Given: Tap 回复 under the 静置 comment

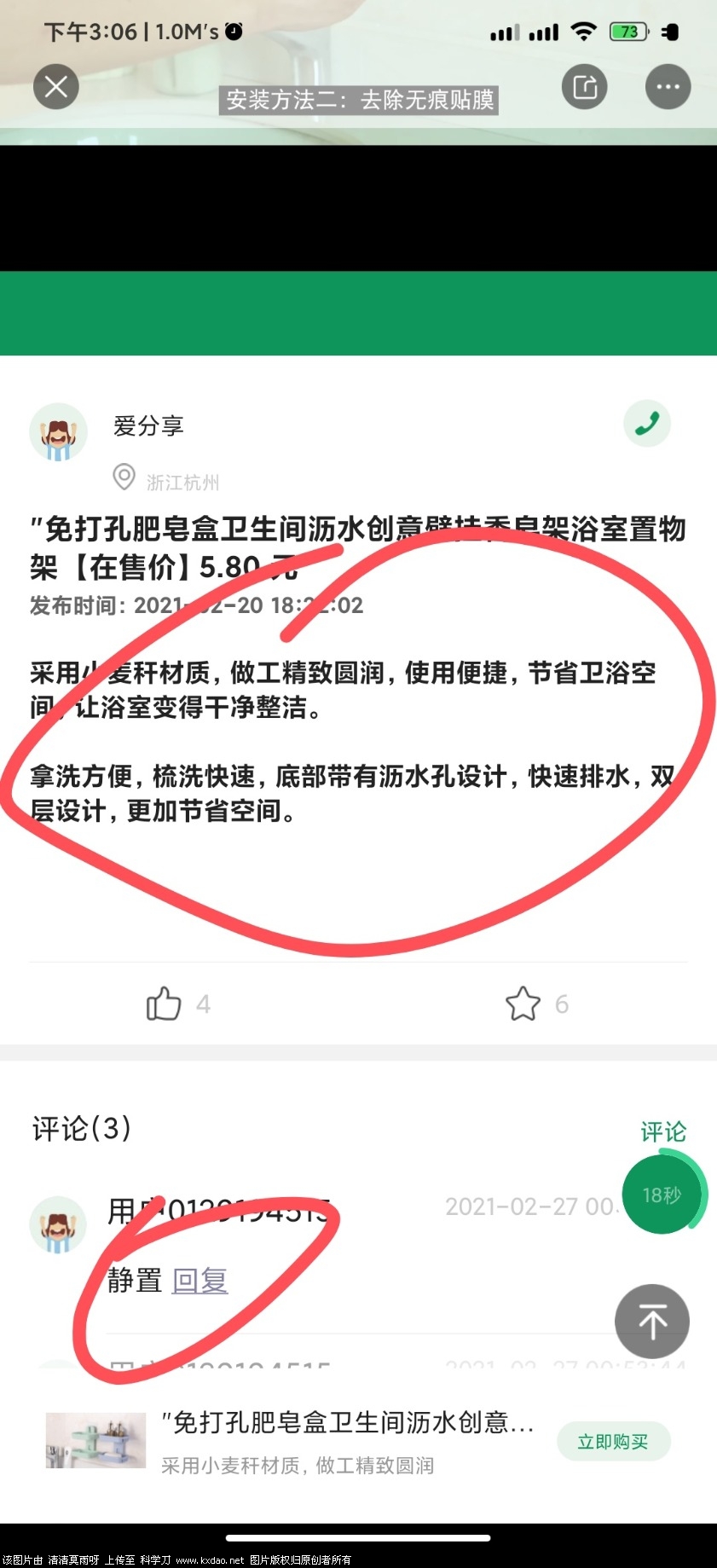Looking at the screenshot, I should coord(199,1281).
